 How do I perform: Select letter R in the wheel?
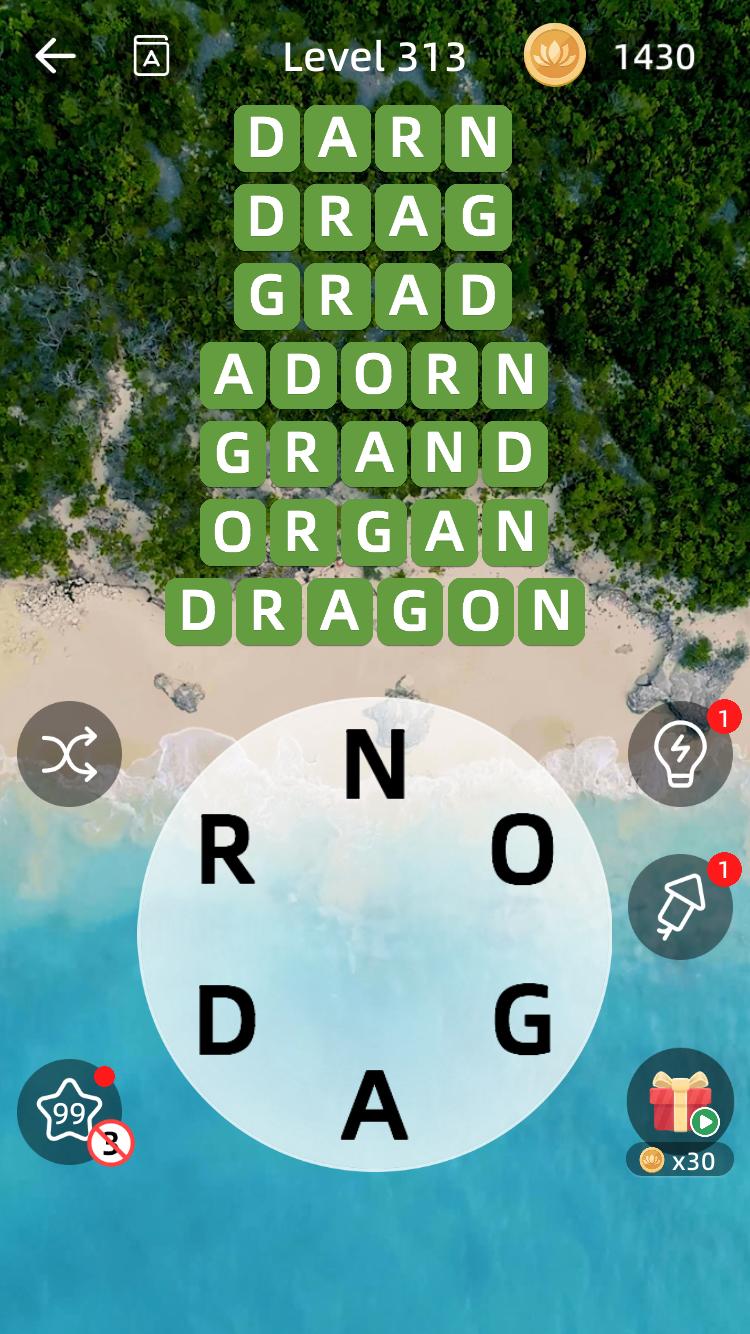point(226,851)
